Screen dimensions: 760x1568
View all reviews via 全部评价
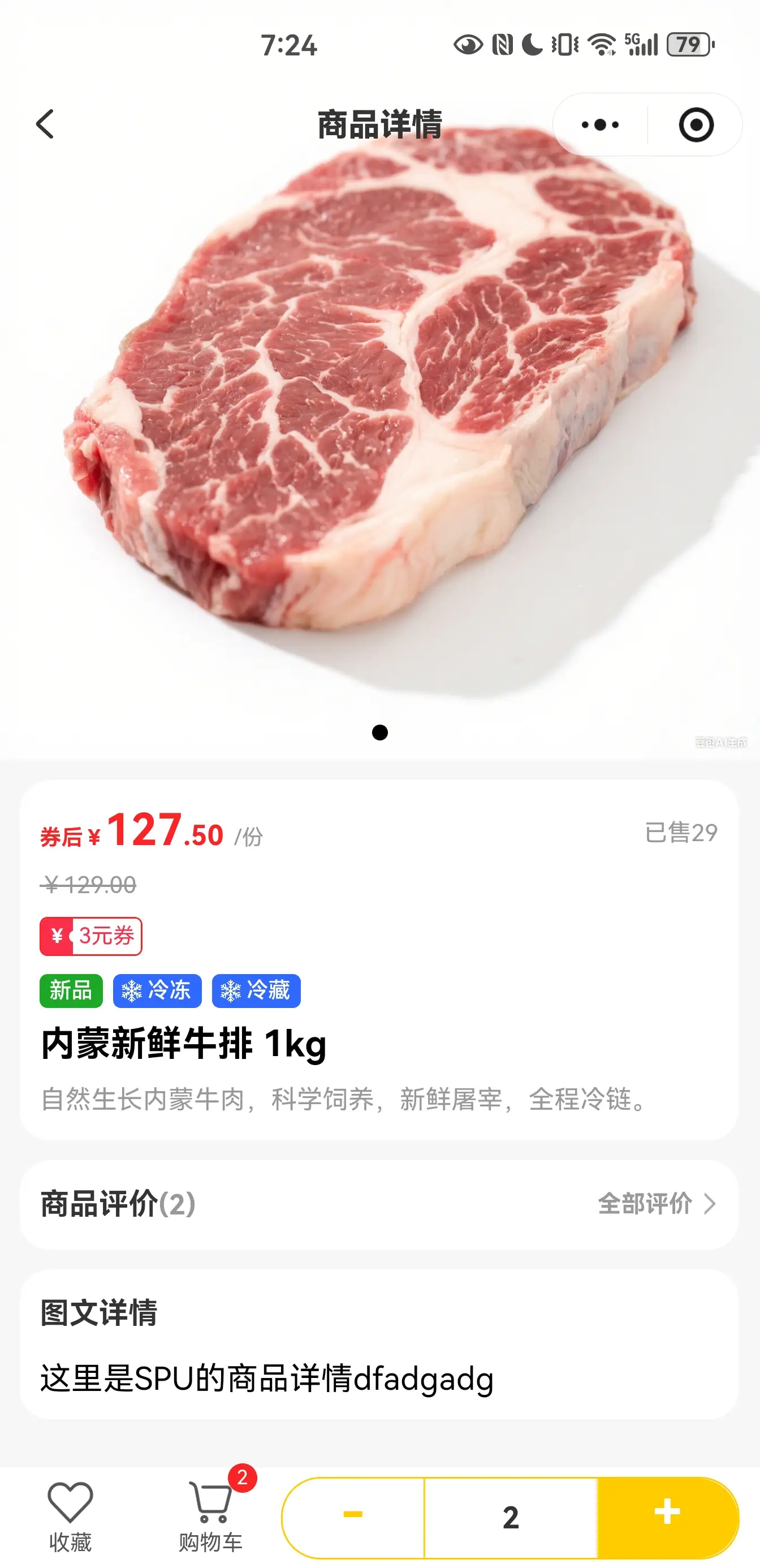pyautogui.click(x=656, y=1203)
